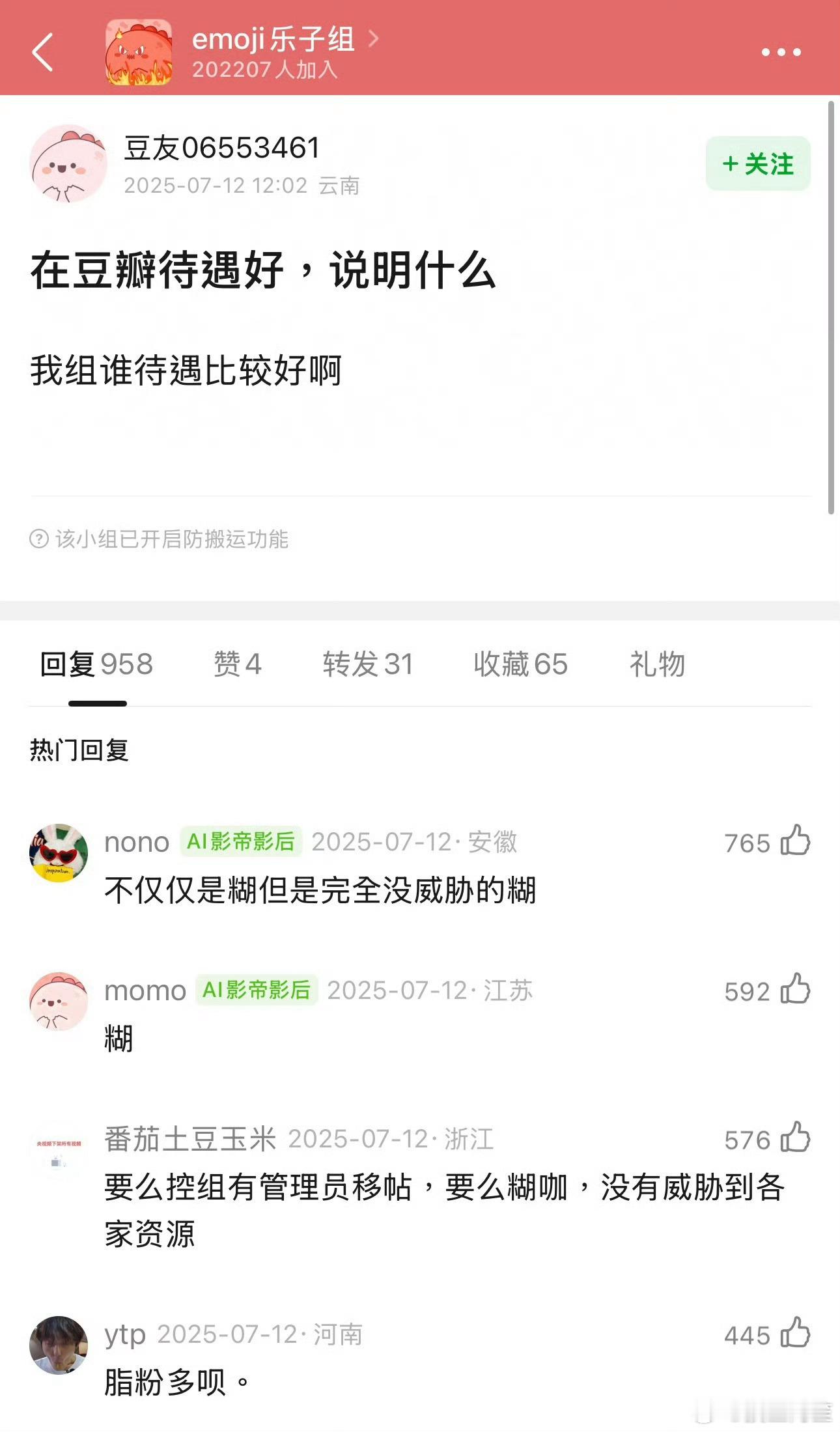View the 礼物 tab
The height and width of the screenshot is (1432, 840).
click(658, 664)
